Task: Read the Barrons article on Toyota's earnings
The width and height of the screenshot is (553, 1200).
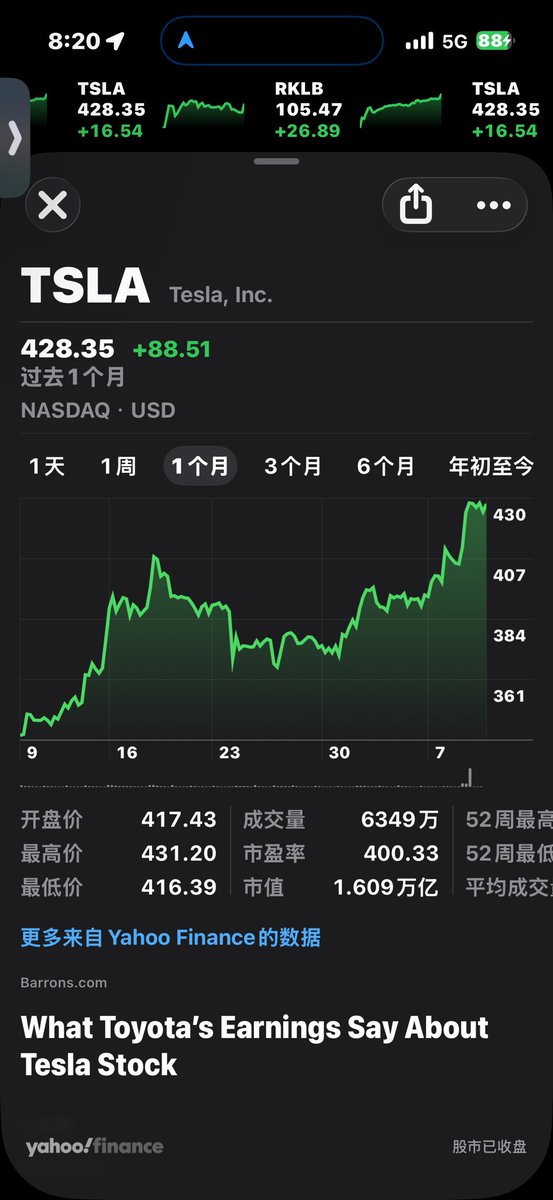Action: 255,1046
